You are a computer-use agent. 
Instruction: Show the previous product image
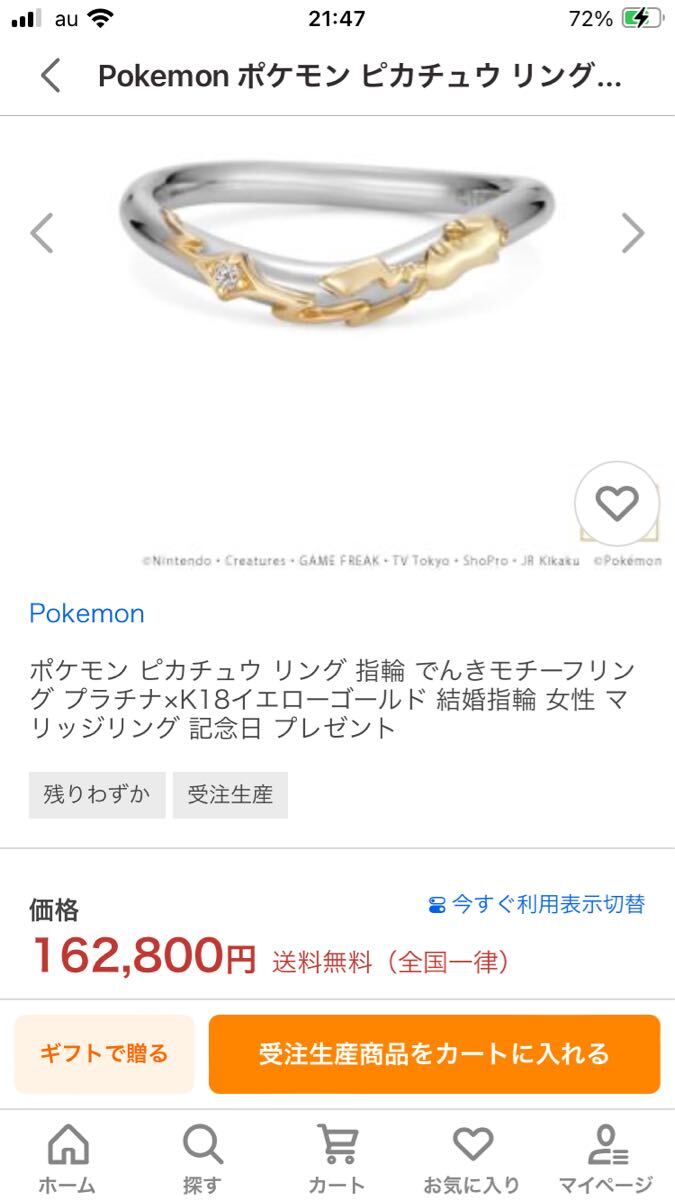[x=42, y=233]
